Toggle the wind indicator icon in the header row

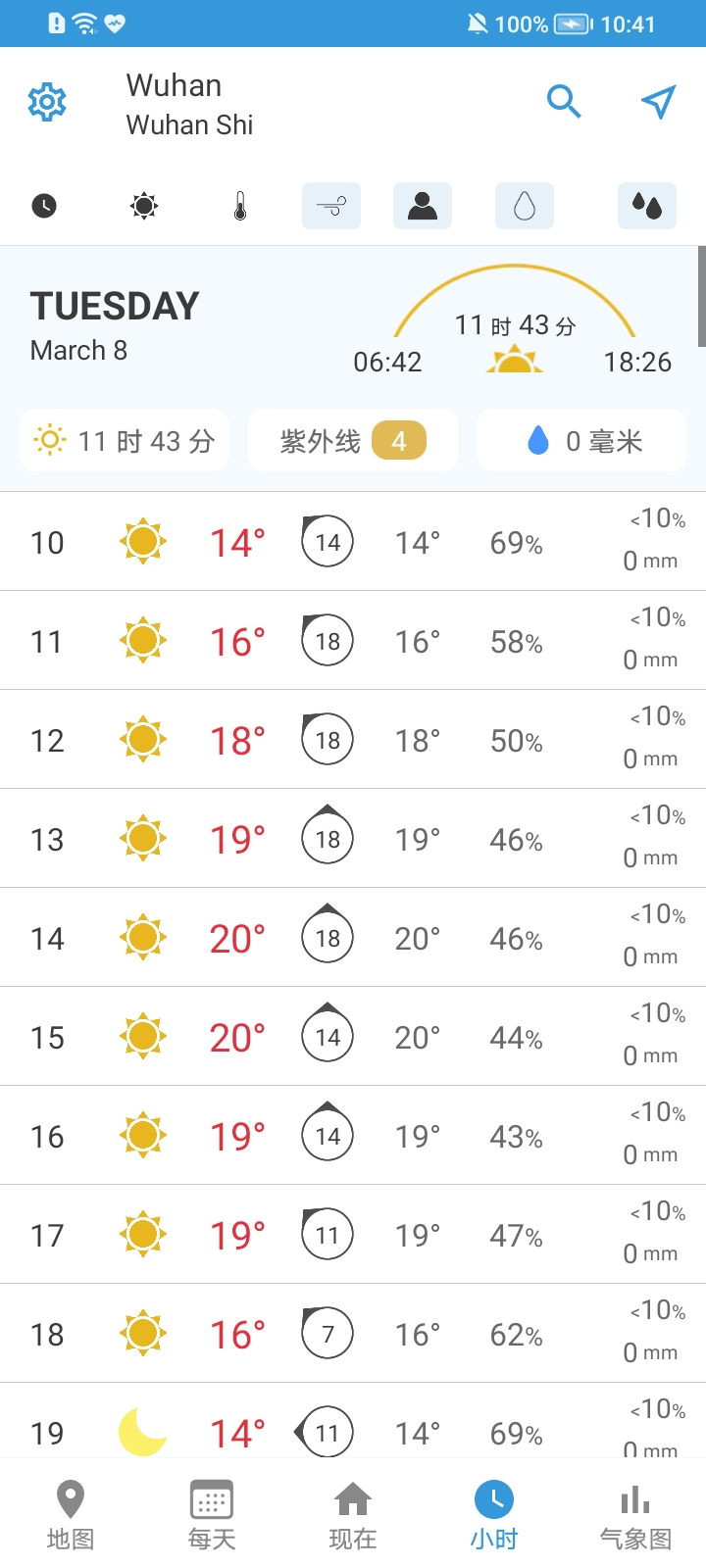[329, 206]
